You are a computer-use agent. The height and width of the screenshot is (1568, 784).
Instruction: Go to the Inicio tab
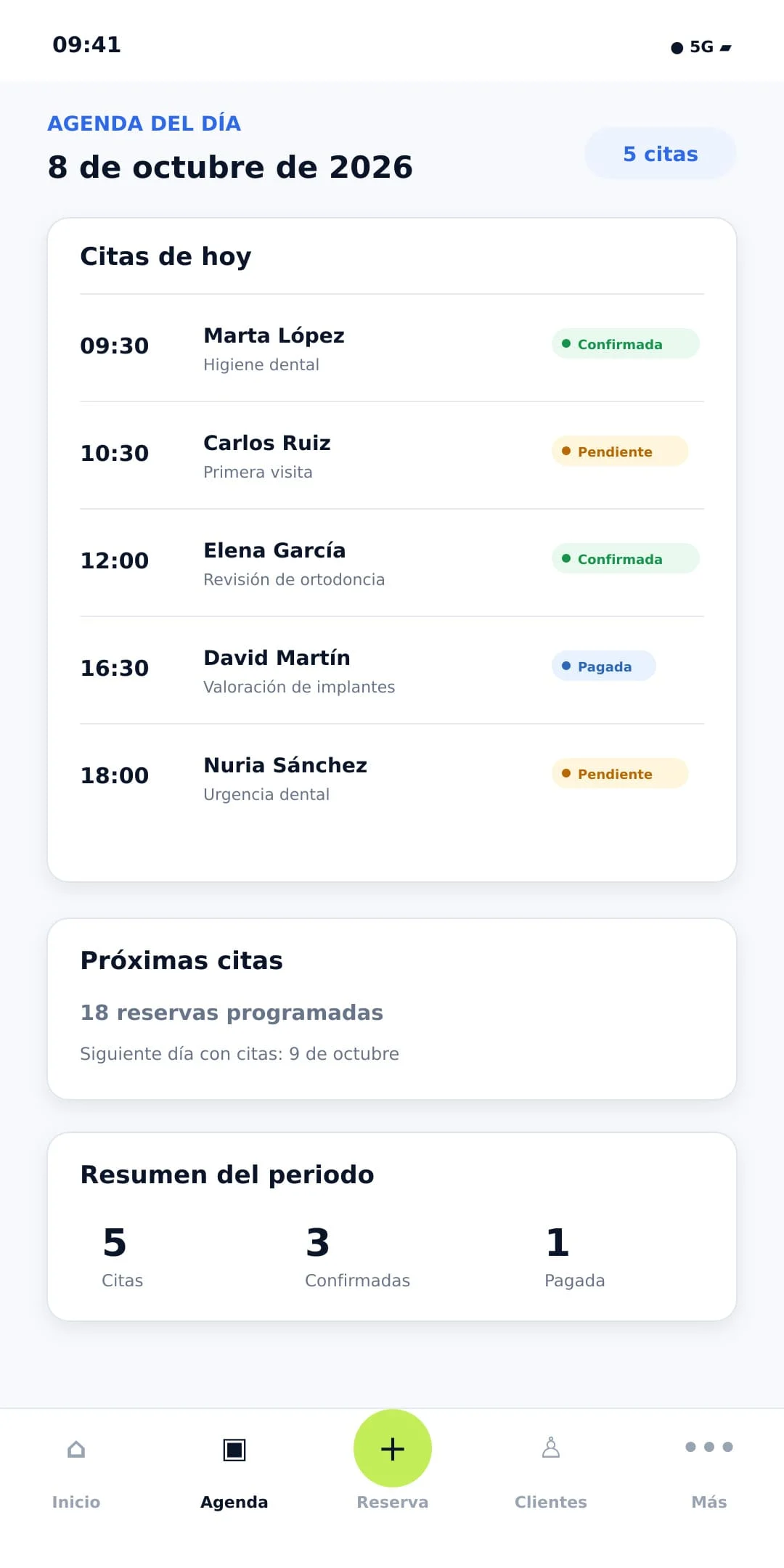click(x=76, y=1474)
